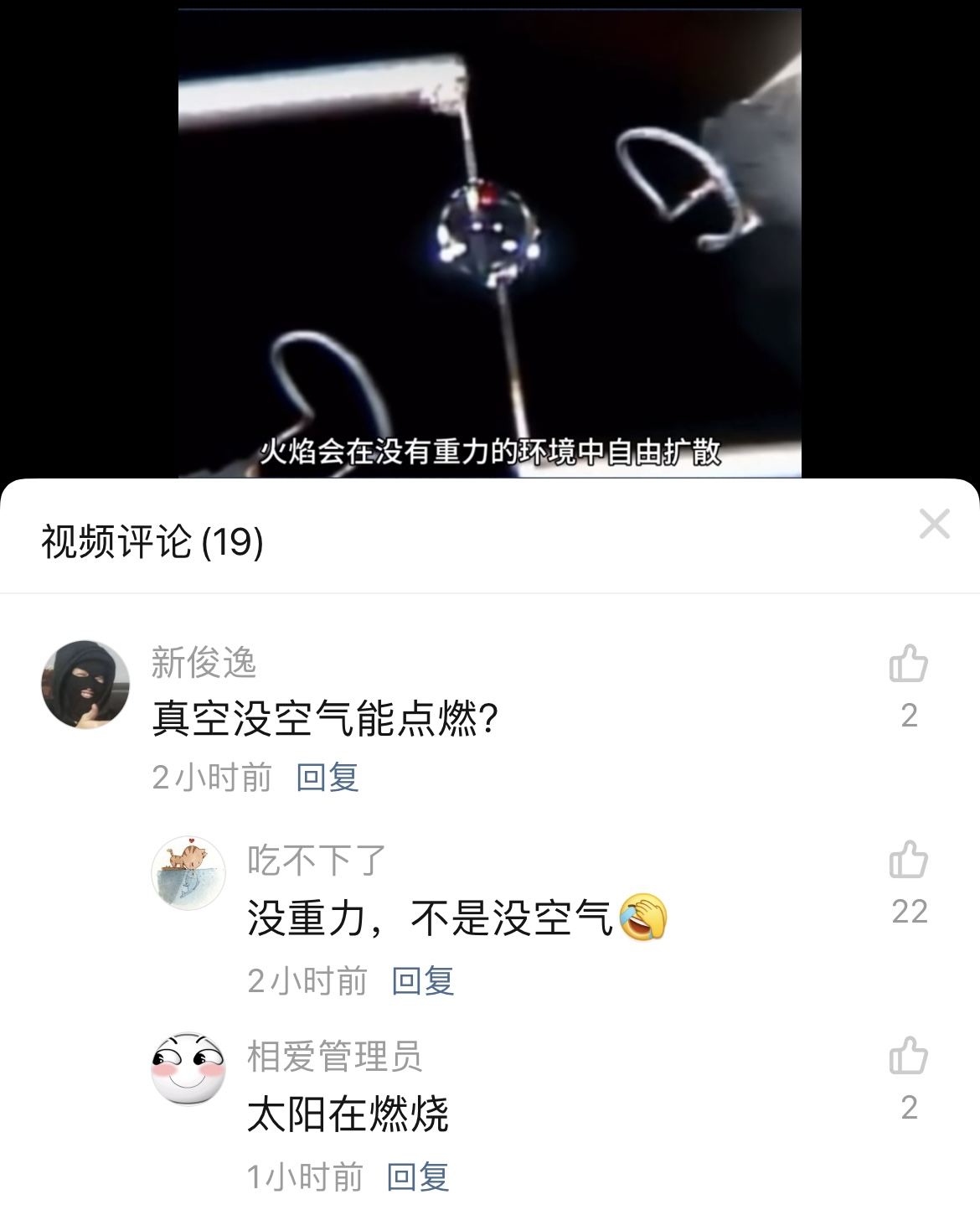Reply to 吃不下了's comment
The width and height of the screenshot is (980, 1210).
(x=423, y=980)
